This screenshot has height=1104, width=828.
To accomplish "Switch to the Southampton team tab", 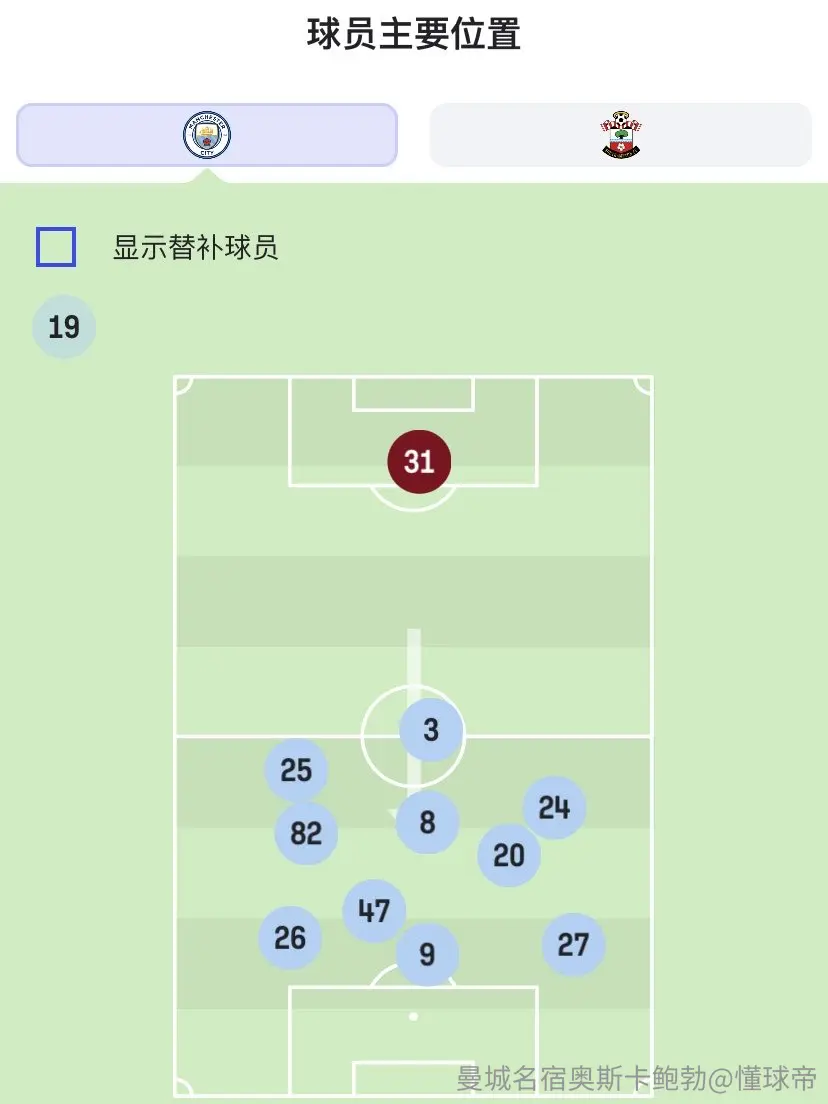I will pyautogui.click(x=620, y=135).
